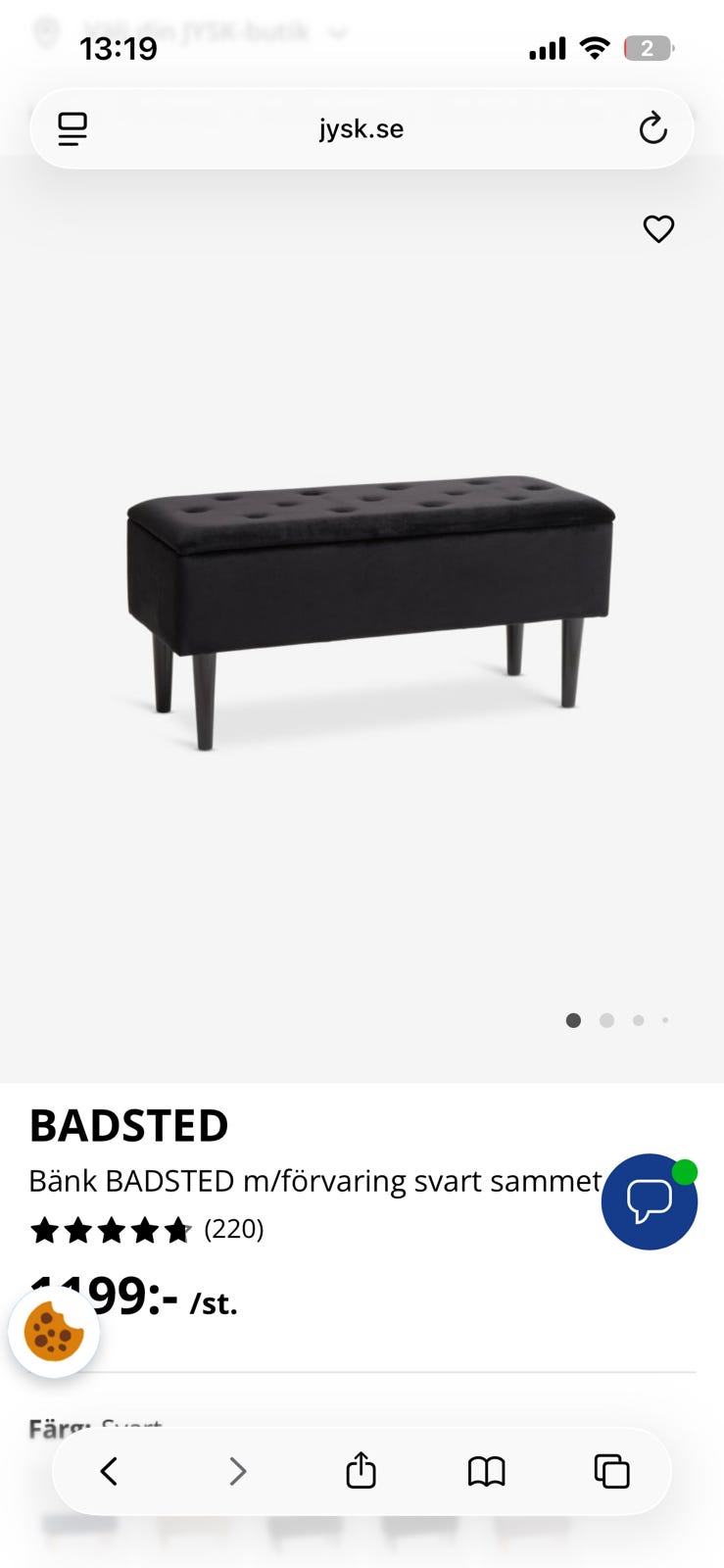Tap the jysk.se address bar

point(362,128)
